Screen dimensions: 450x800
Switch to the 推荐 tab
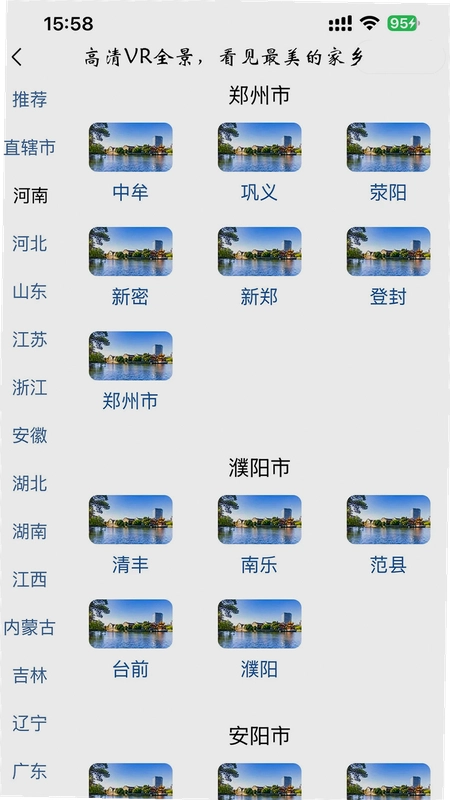[x=30, y=99]
